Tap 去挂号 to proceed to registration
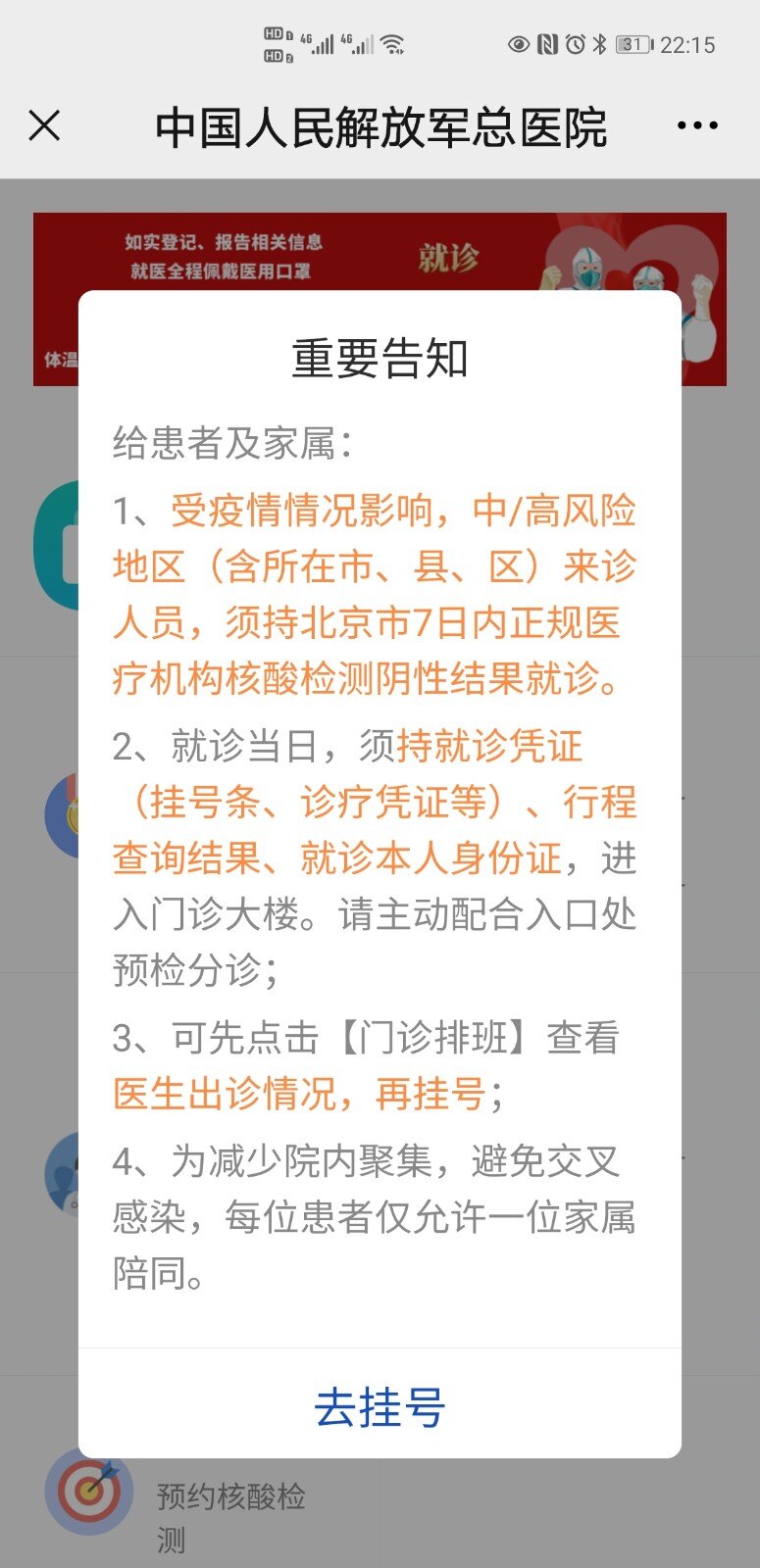The width and height of the screenshot is (760, 1568). pos(380,1407)
